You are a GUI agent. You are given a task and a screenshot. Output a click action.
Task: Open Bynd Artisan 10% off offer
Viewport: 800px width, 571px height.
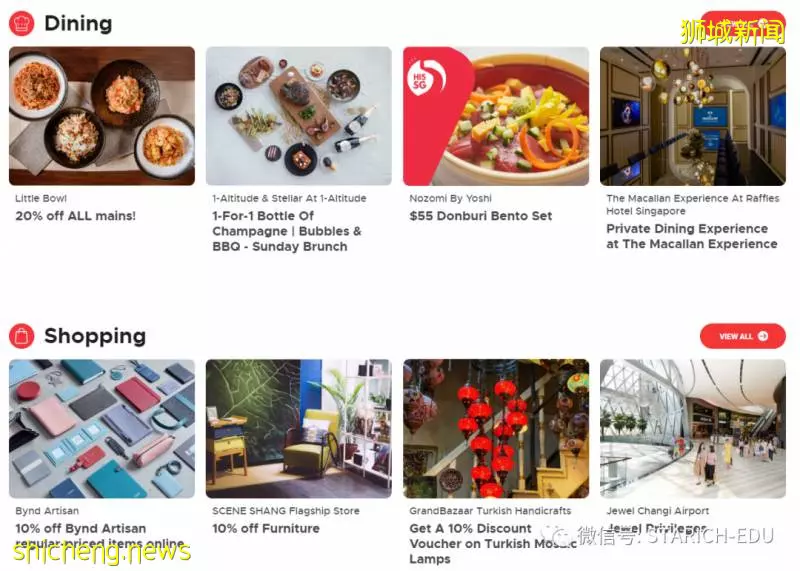pyautogui.click(x=101, y=429)
